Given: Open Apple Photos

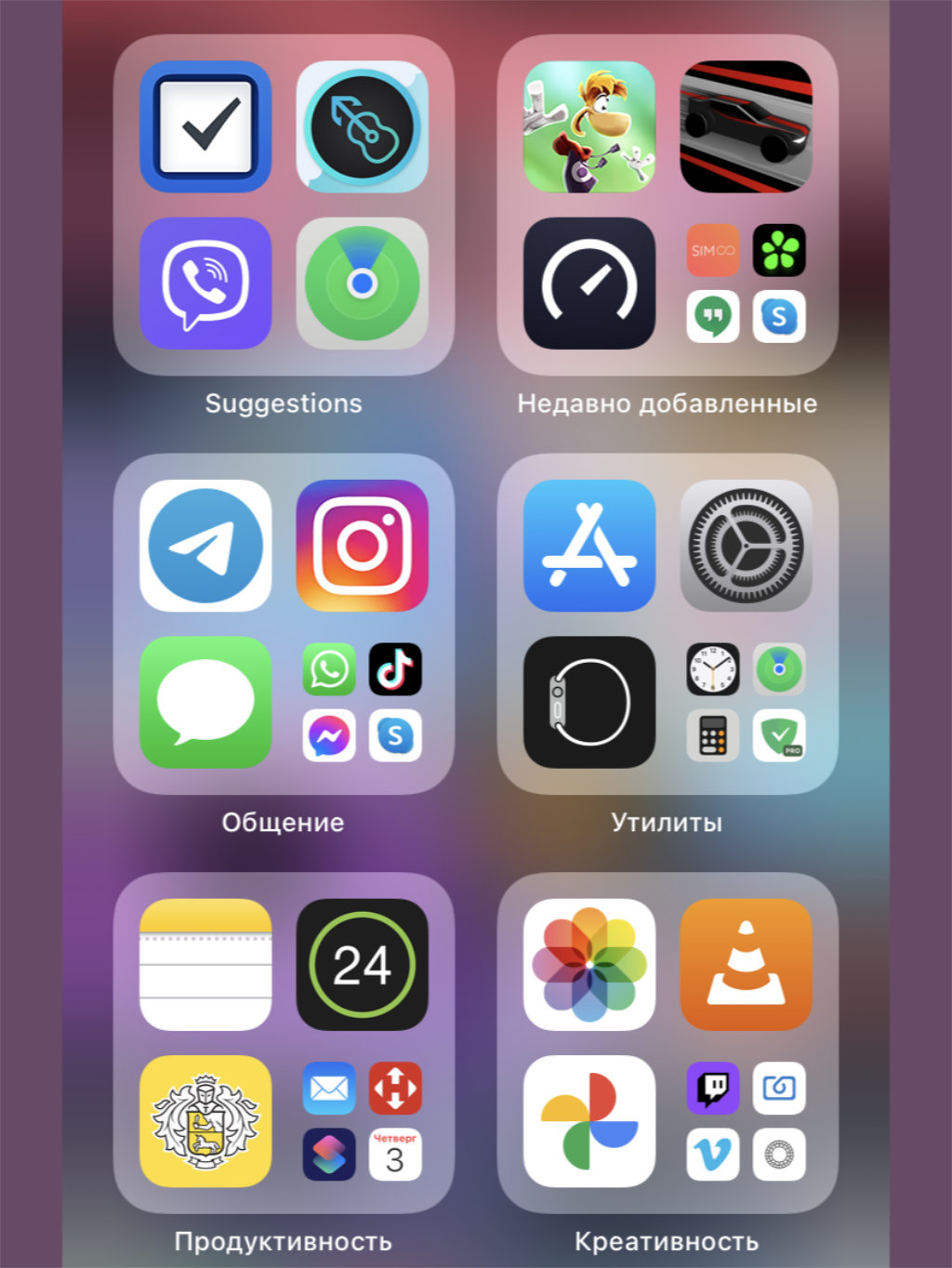Looking at the screenshot, I should 588,965.
